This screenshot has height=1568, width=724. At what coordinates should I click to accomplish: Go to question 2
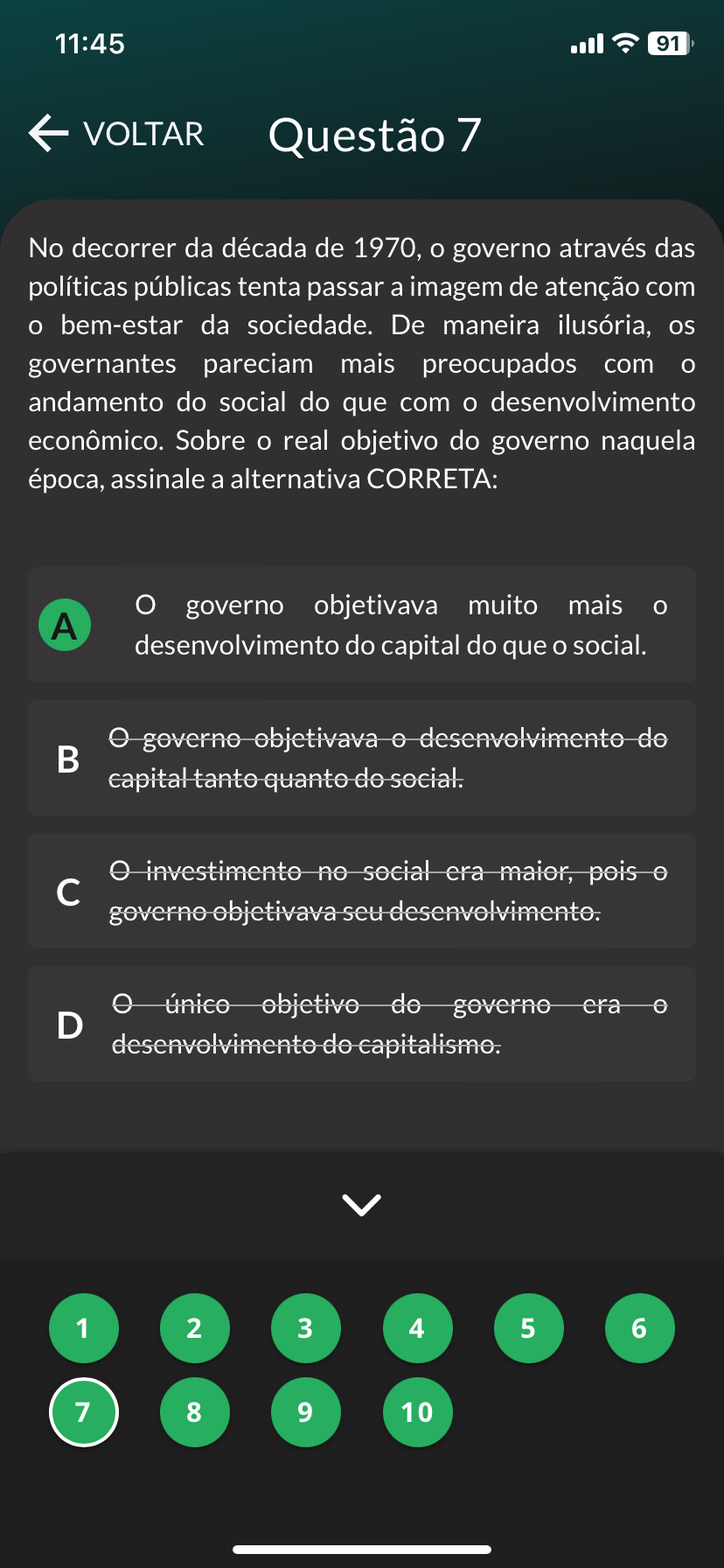pyautogui.click(x=194, y=1328)
